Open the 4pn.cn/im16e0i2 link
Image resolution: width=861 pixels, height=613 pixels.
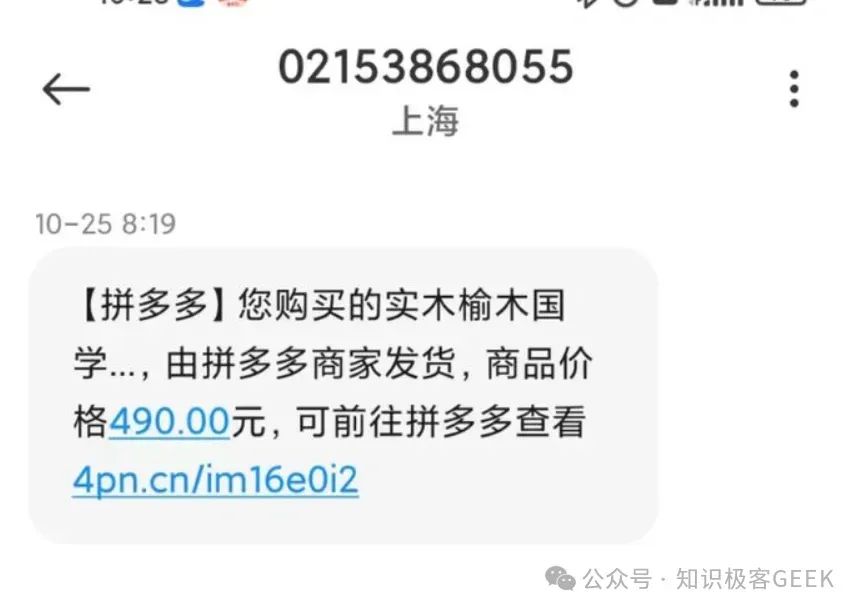click(x=215, y=481)
